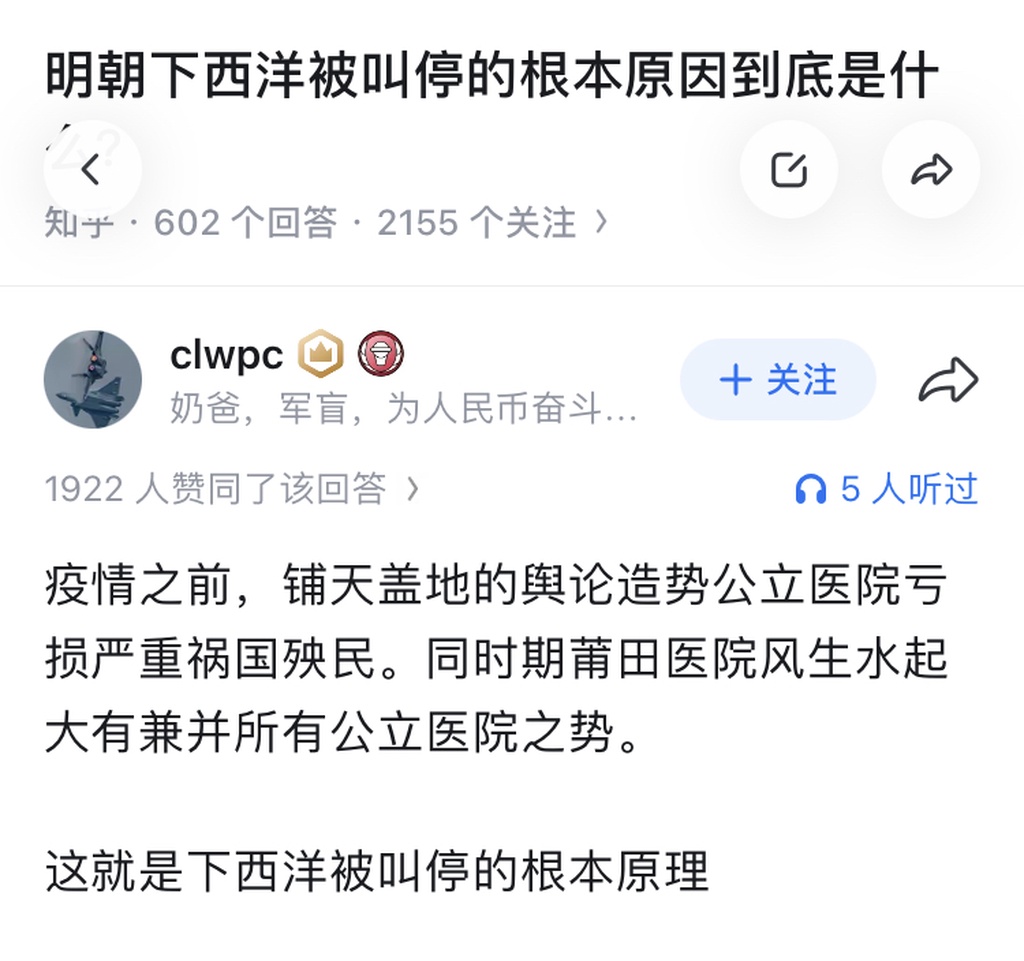Share the question from the top bar
Image resolution: width=1024 pixels, height=961 pixels.
tap(931, 170)
